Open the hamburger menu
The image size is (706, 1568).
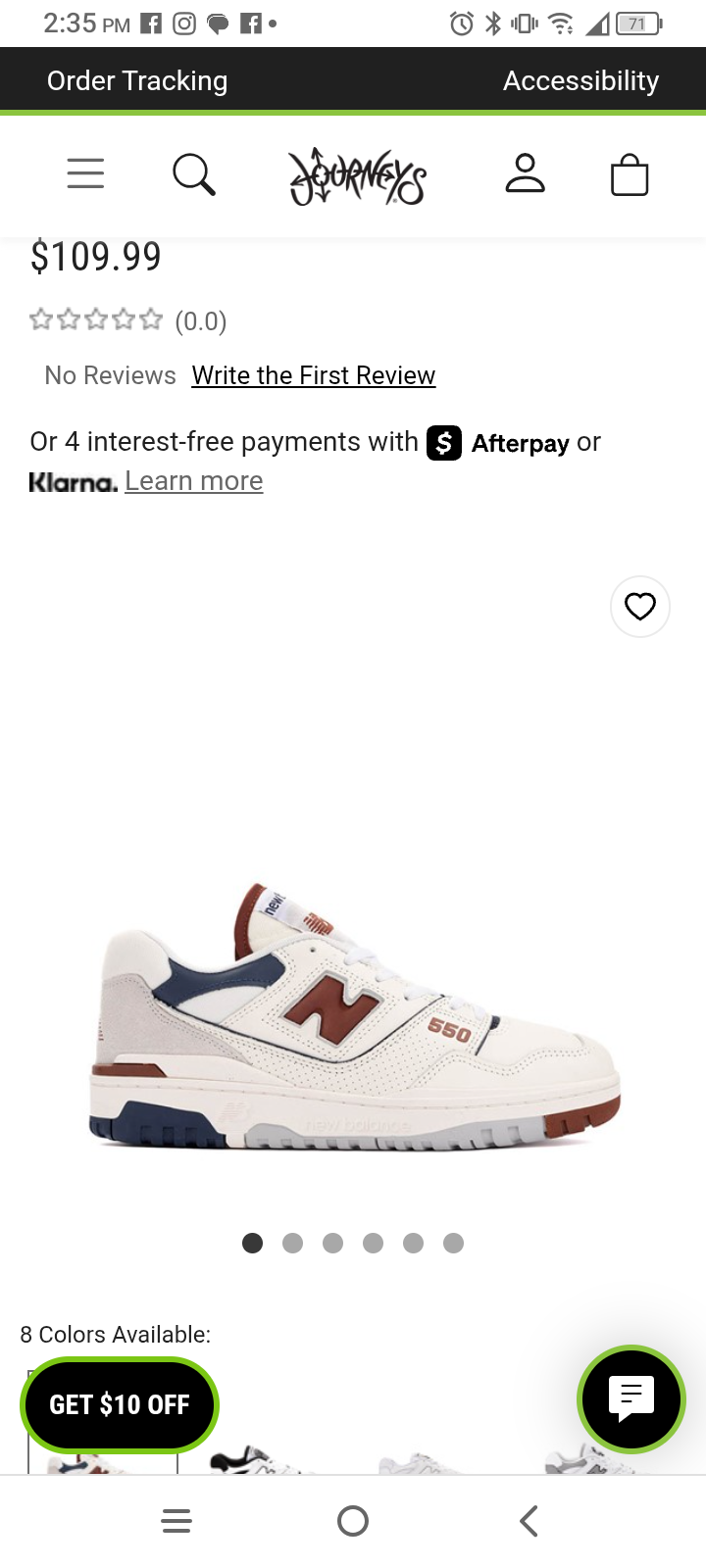pyautogui.click(x=85, y=174)
